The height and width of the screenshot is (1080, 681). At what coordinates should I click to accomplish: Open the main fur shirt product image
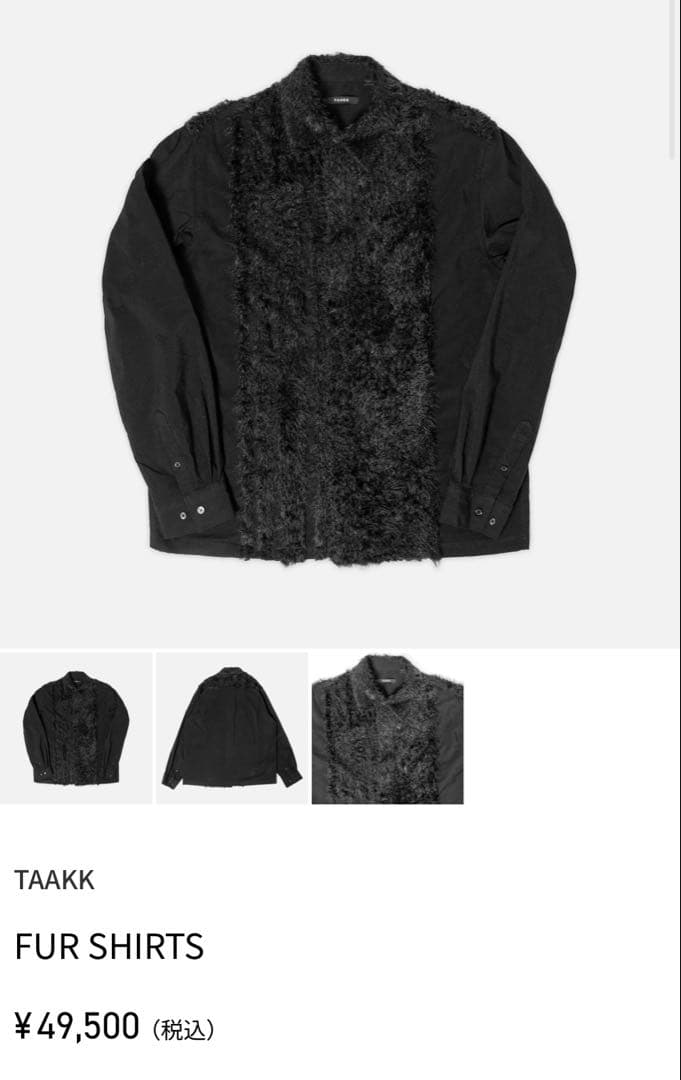pos(338,310)
